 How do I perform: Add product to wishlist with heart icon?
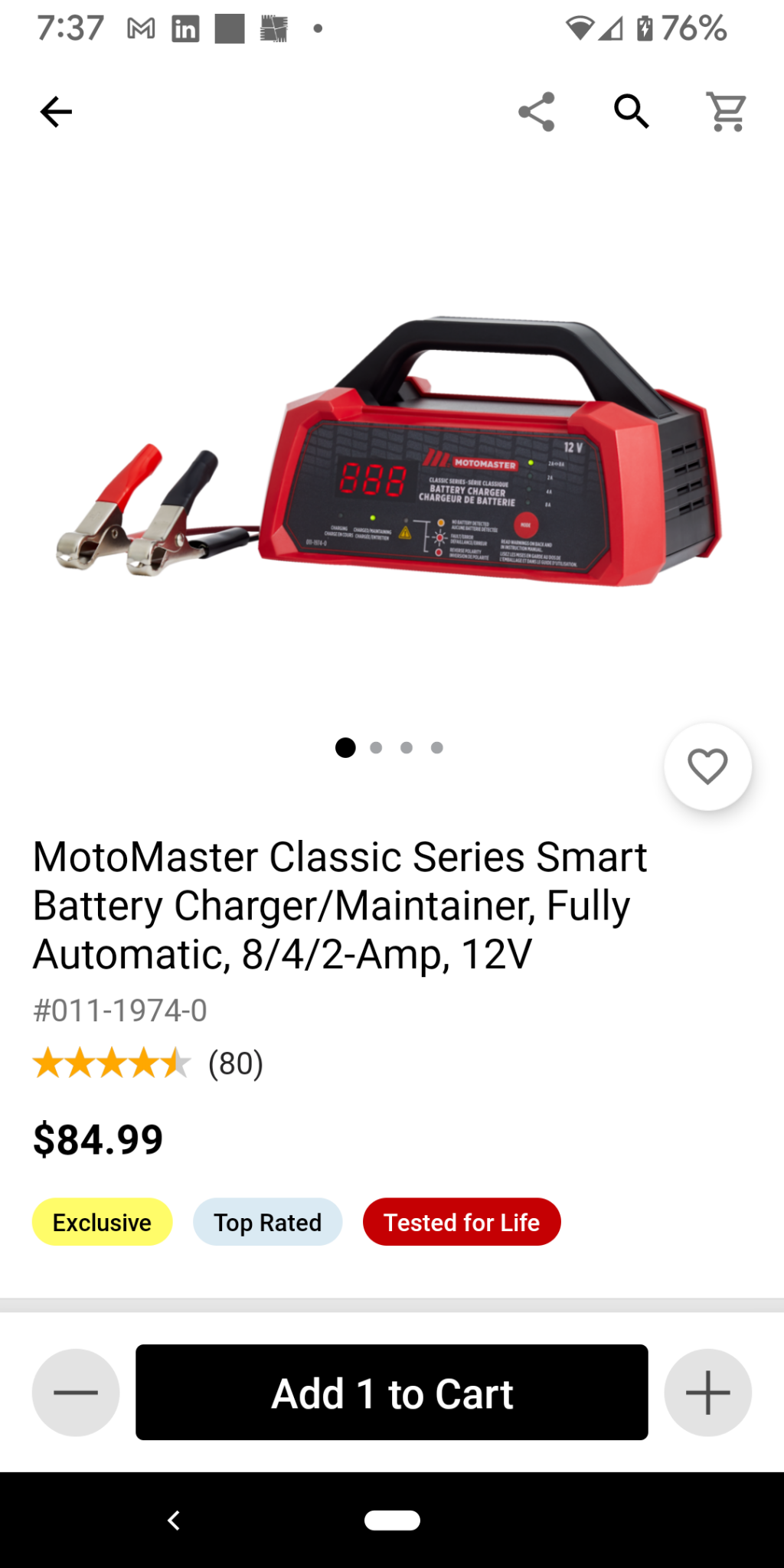pyautogui.click(x=707, y=766)
